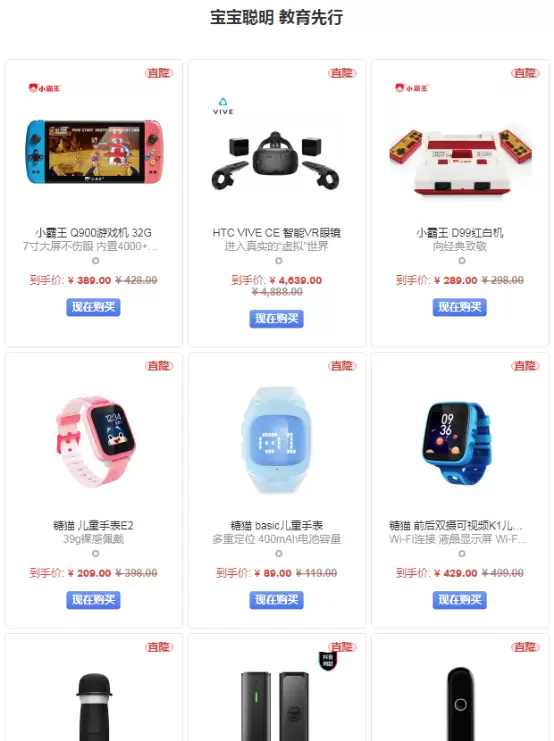Screen dimensions: 554x741
Task: Open the 小霸王 Q900游戏机 product image
Action: [x=94, y=152]
